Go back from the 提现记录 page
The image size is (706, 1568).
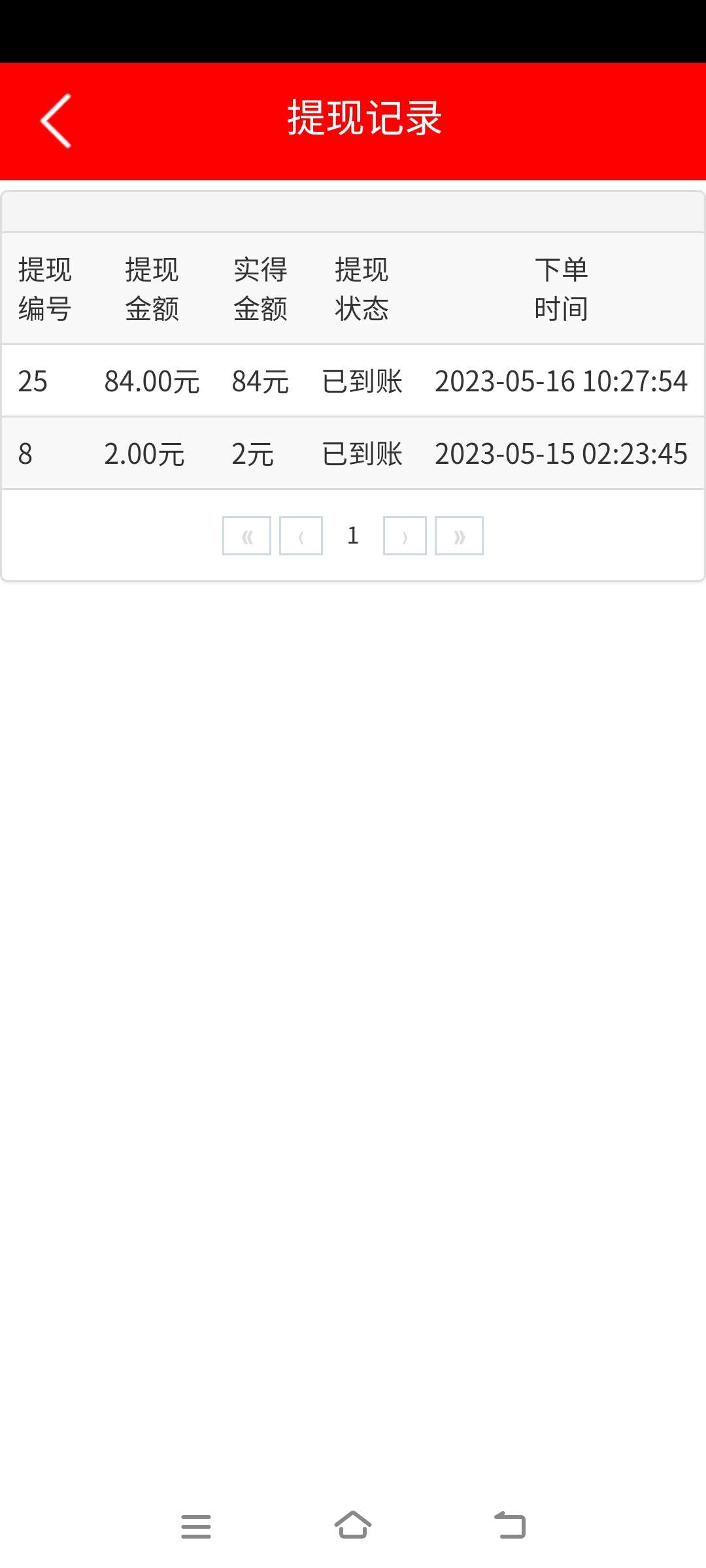pyautogui.click(x=56, y=121)
